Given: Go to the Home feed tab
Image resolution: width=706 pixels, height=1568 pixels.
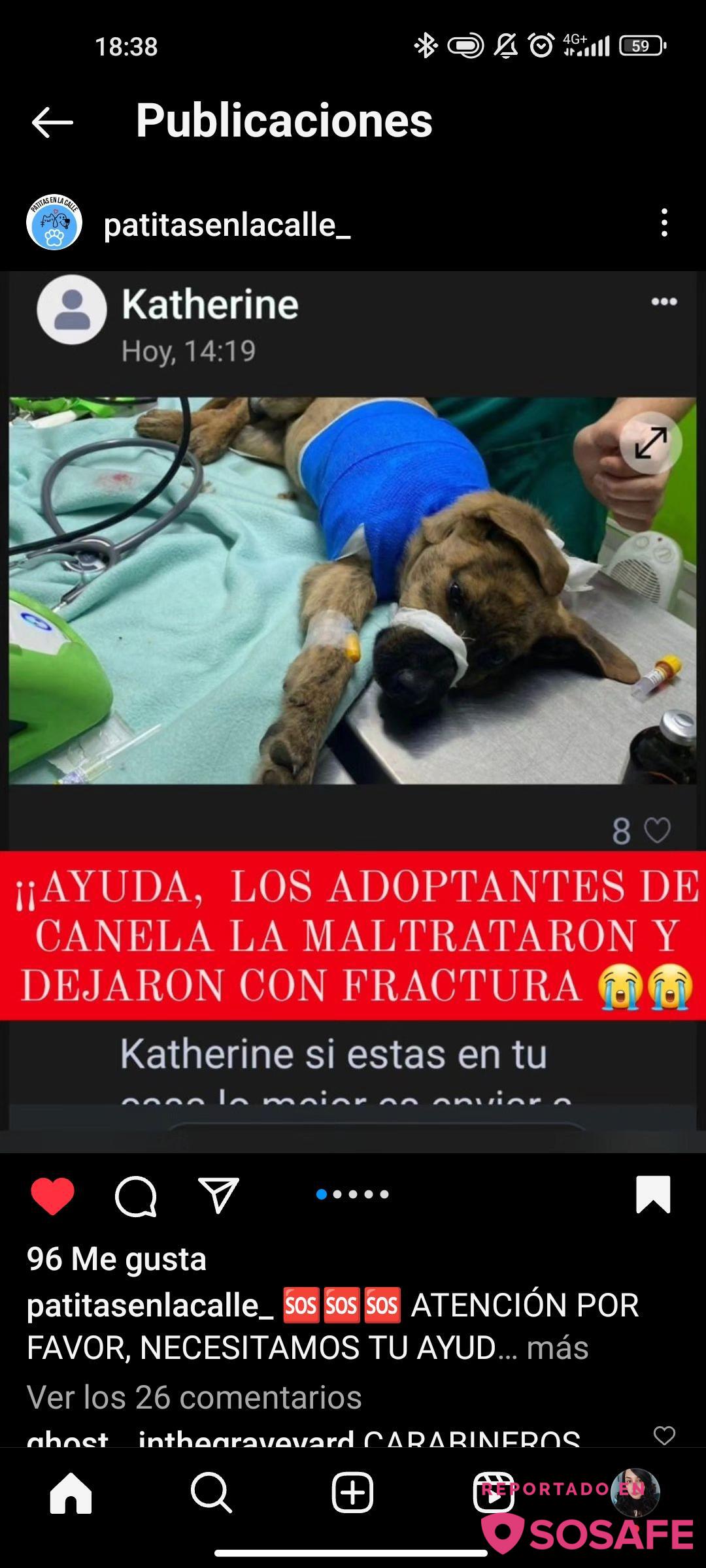Looking at the screenshot, I should pyautogui.click(x=71, y=1493).
